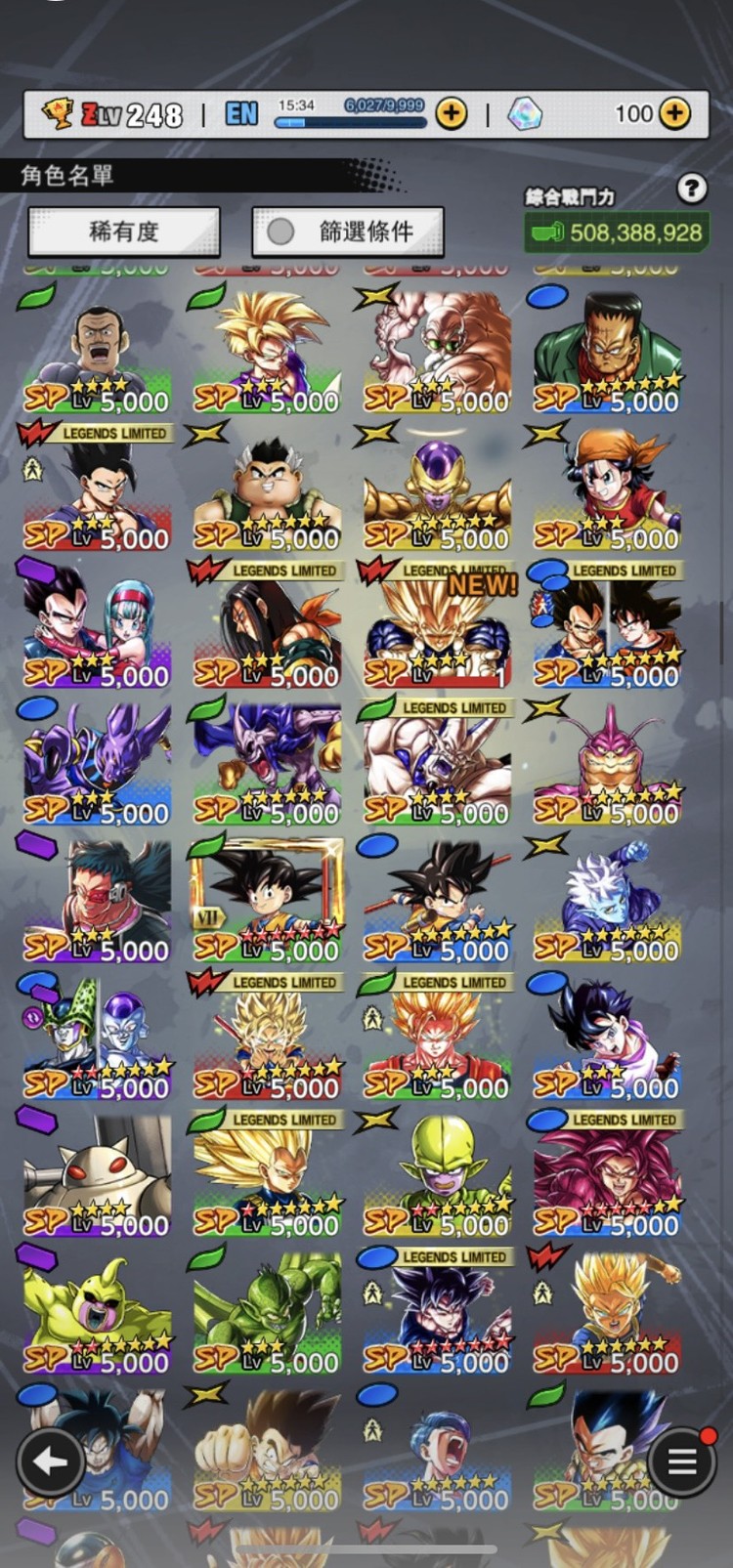Tap the plus button beside the energy bar
The height and width of the screenshot is (1568, 733).
451,114
